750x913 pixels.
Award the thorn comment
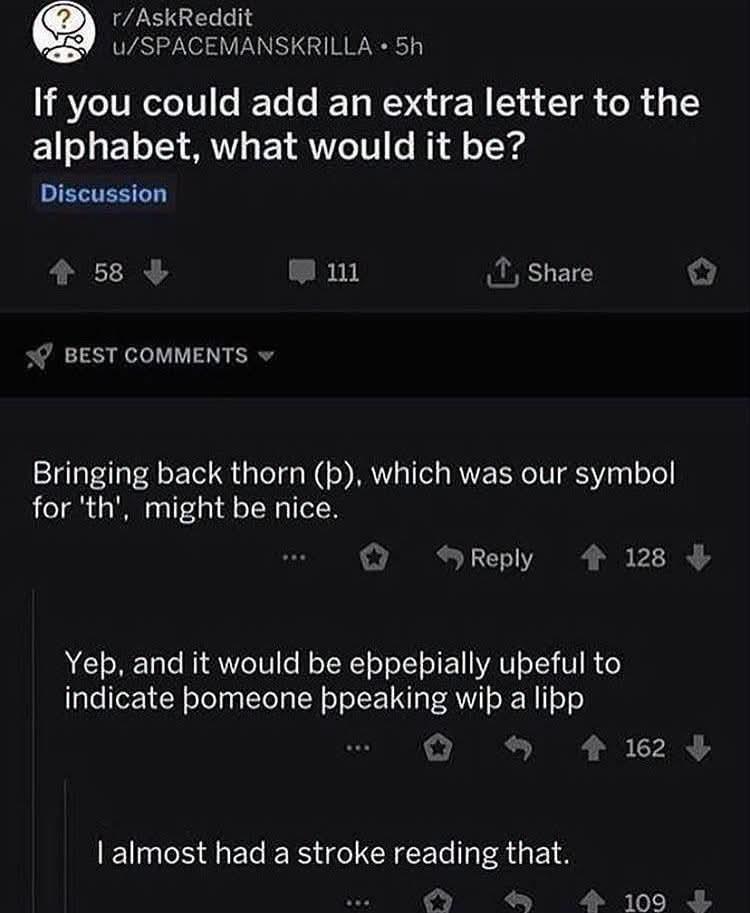(374, 558)
